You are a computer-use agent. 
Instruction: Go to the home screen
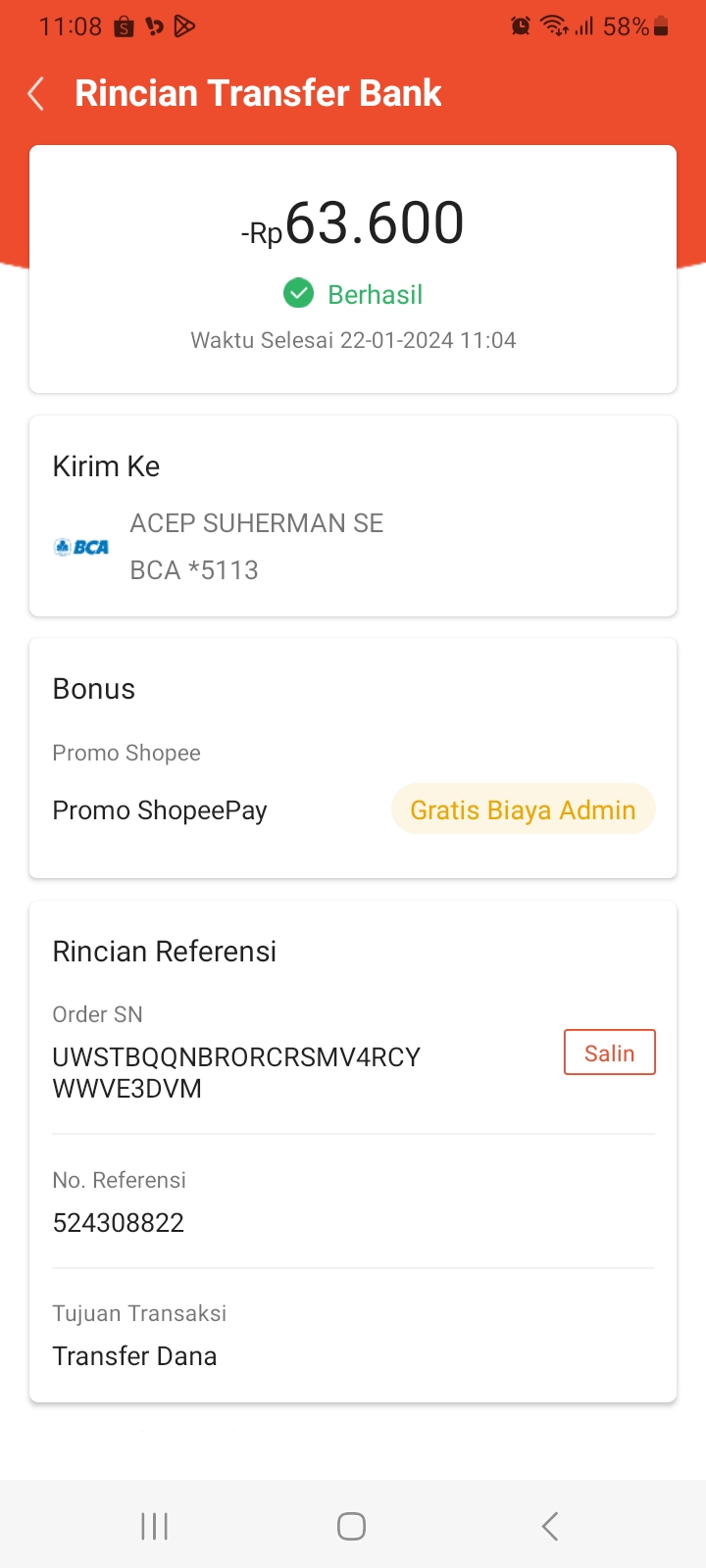(352, 1526)
